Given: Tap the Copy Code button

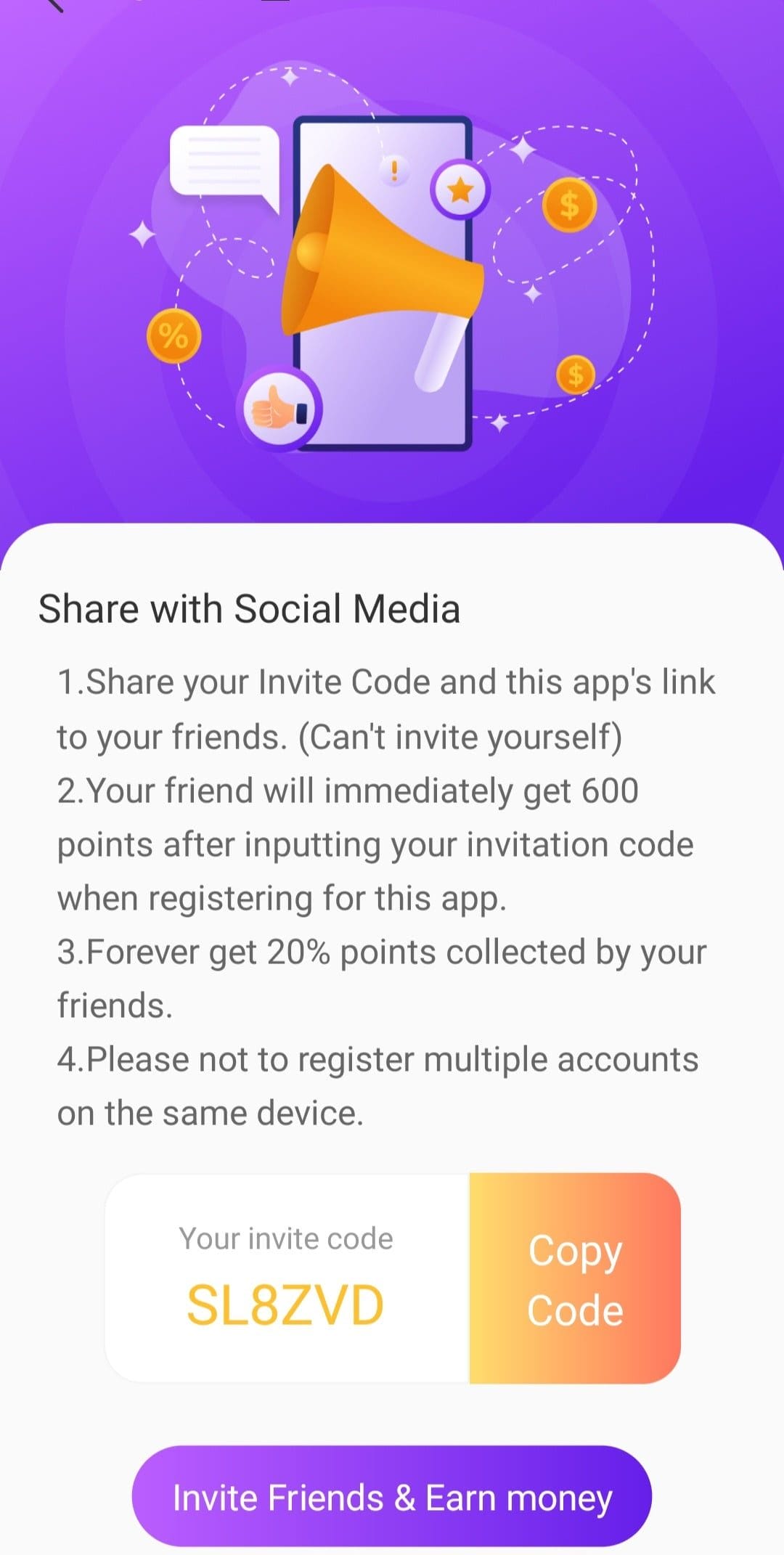Looking at the screenshot, I should [575, 1278].
